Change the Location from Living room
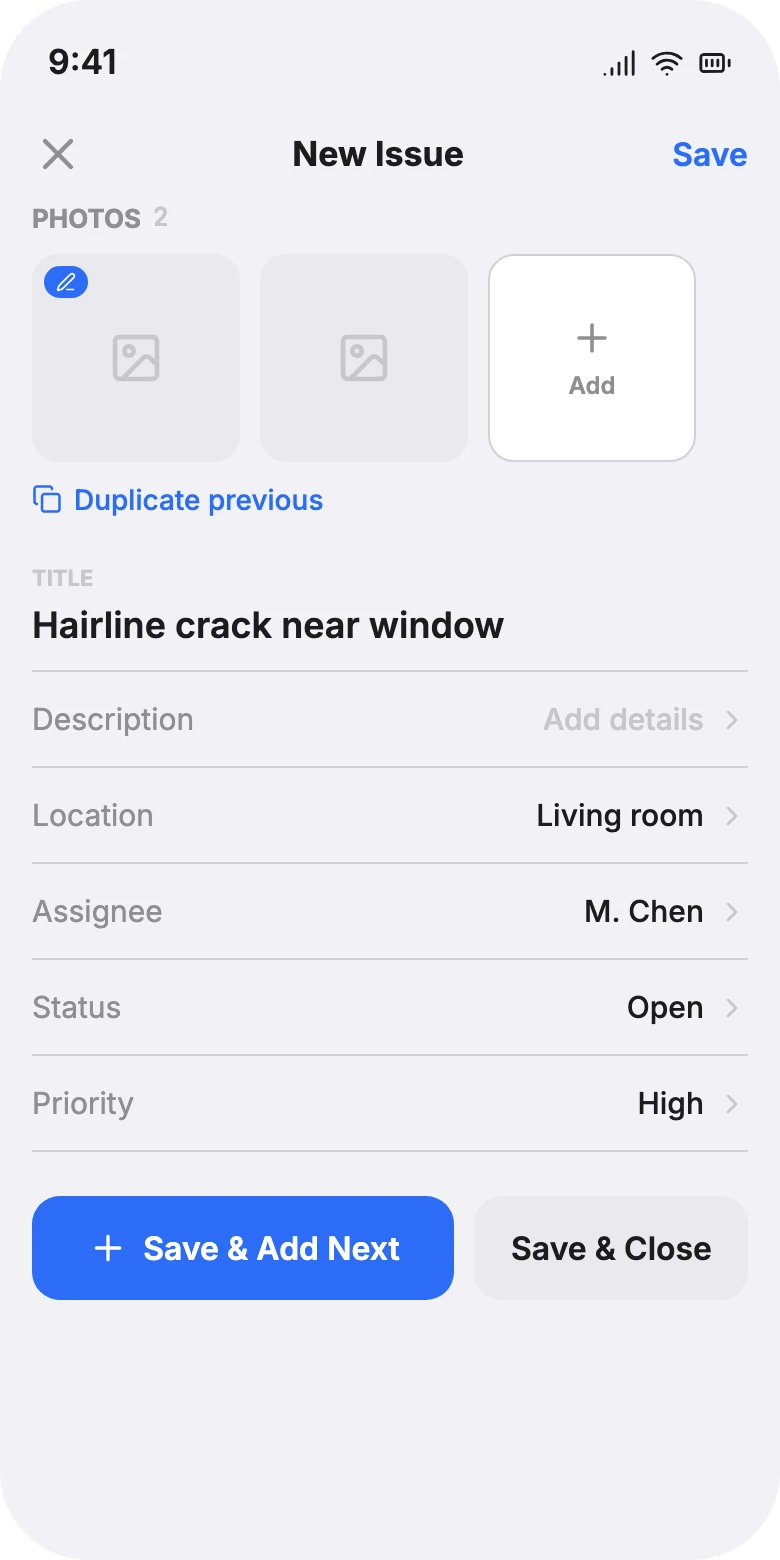 (x=390, y=816)
